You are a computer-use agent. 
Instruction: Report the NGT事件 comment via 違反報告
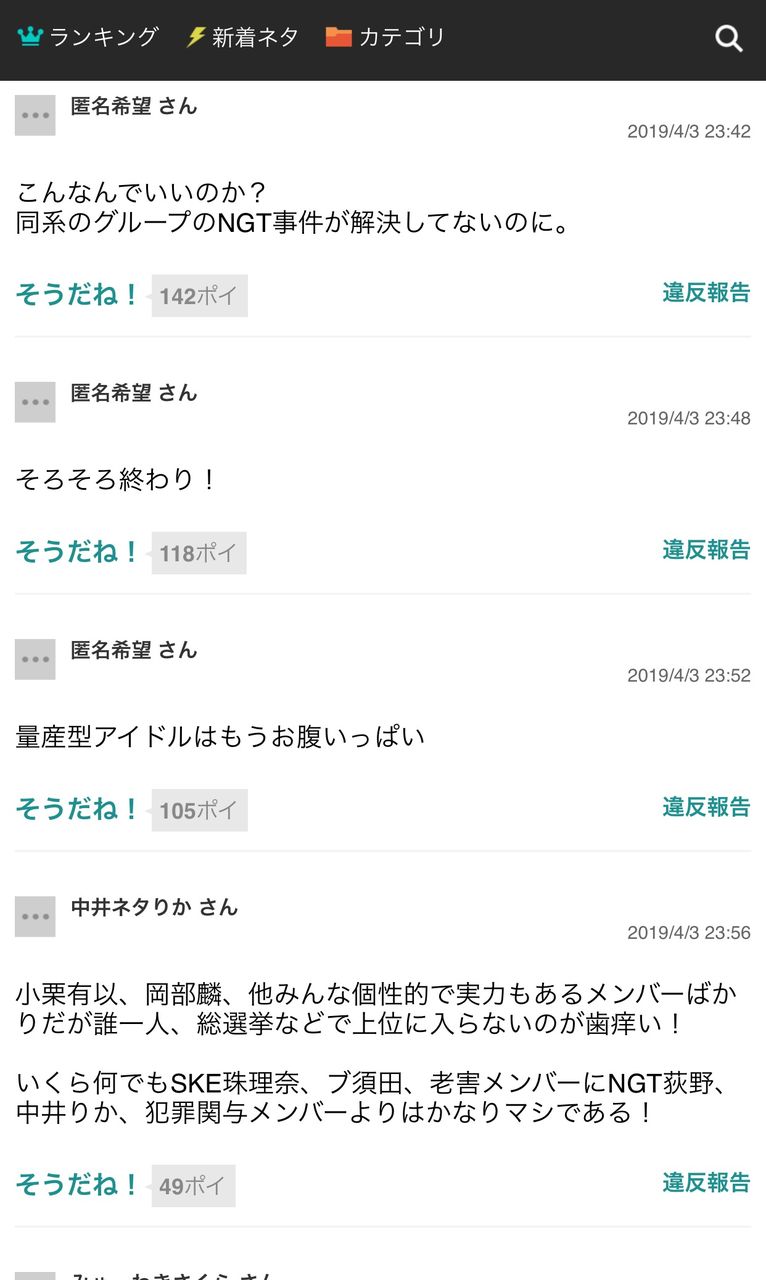pos(705,292)
